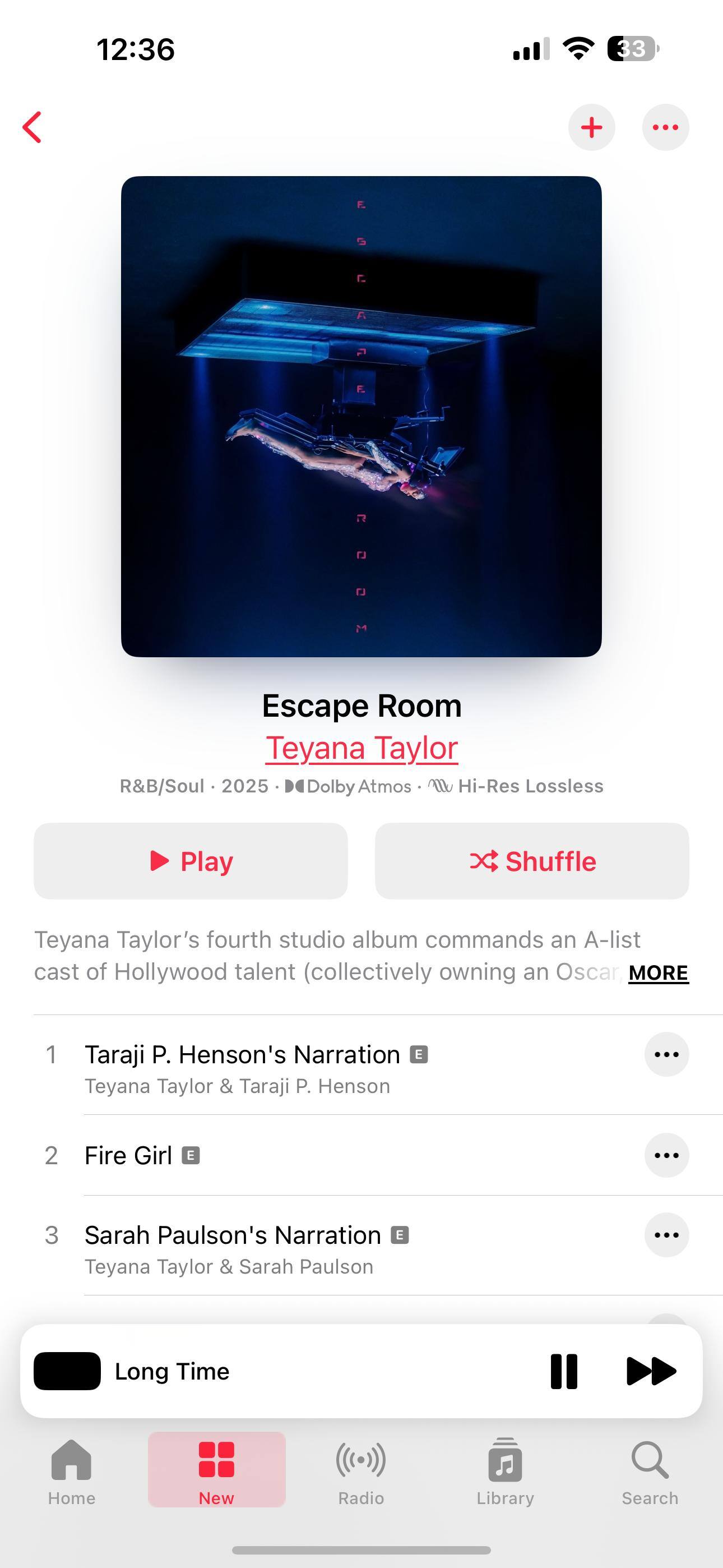Play the Fire Girl track
723x1568 pixels.
pyautogui.click(x=128, y=1155)
